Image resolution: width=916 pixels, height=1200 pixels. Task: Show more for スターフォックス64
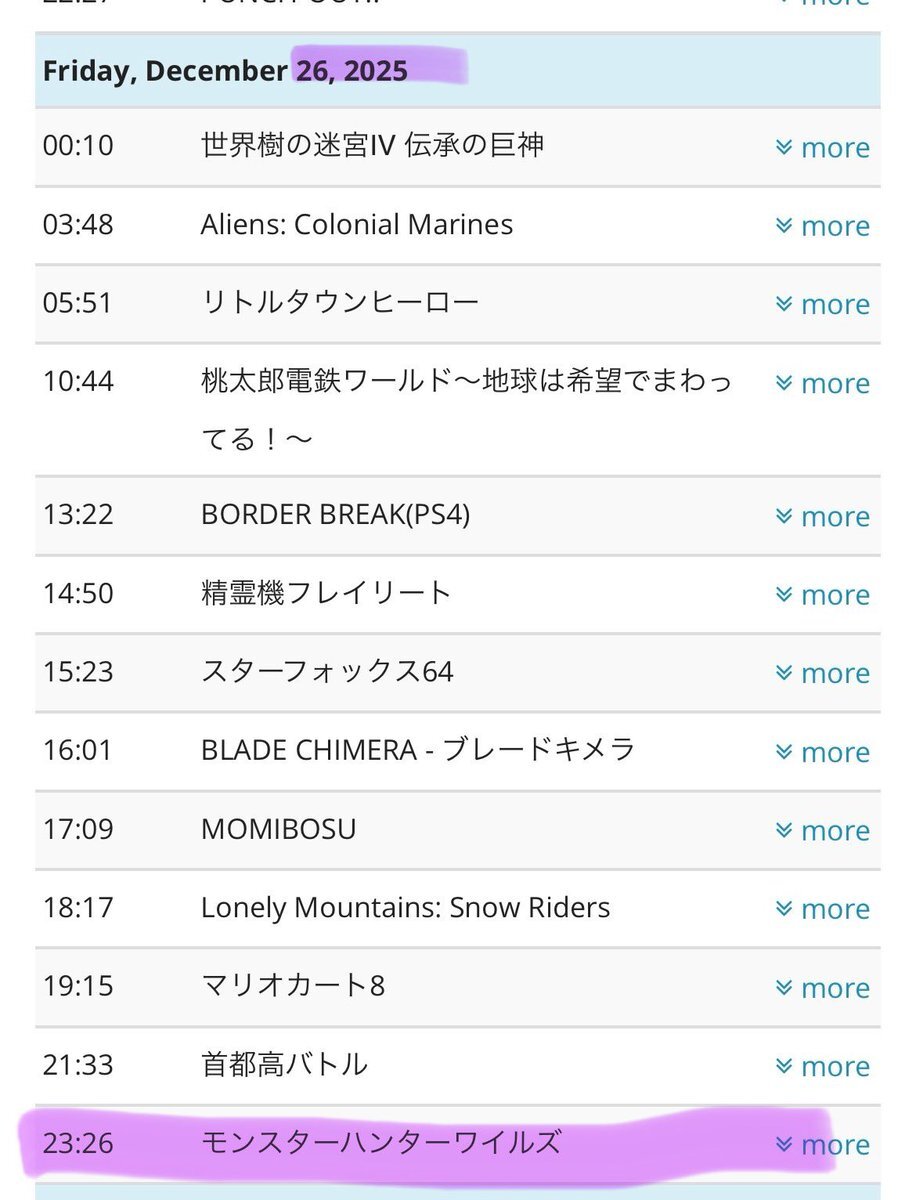coord(823,673)
